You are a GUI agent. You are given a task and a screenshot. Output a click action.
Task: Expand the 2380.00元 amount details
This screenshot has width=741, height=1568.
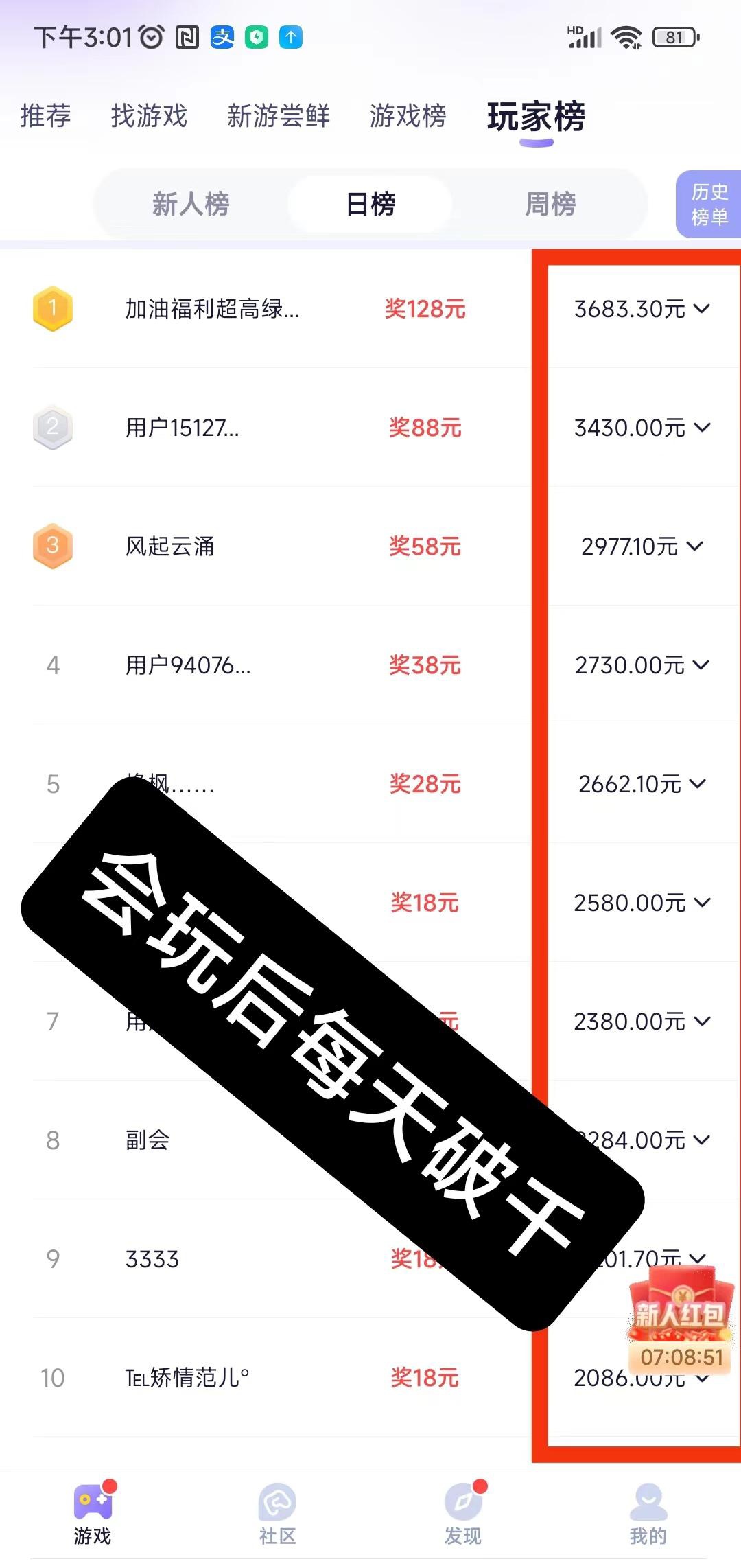click(701, 1022)
